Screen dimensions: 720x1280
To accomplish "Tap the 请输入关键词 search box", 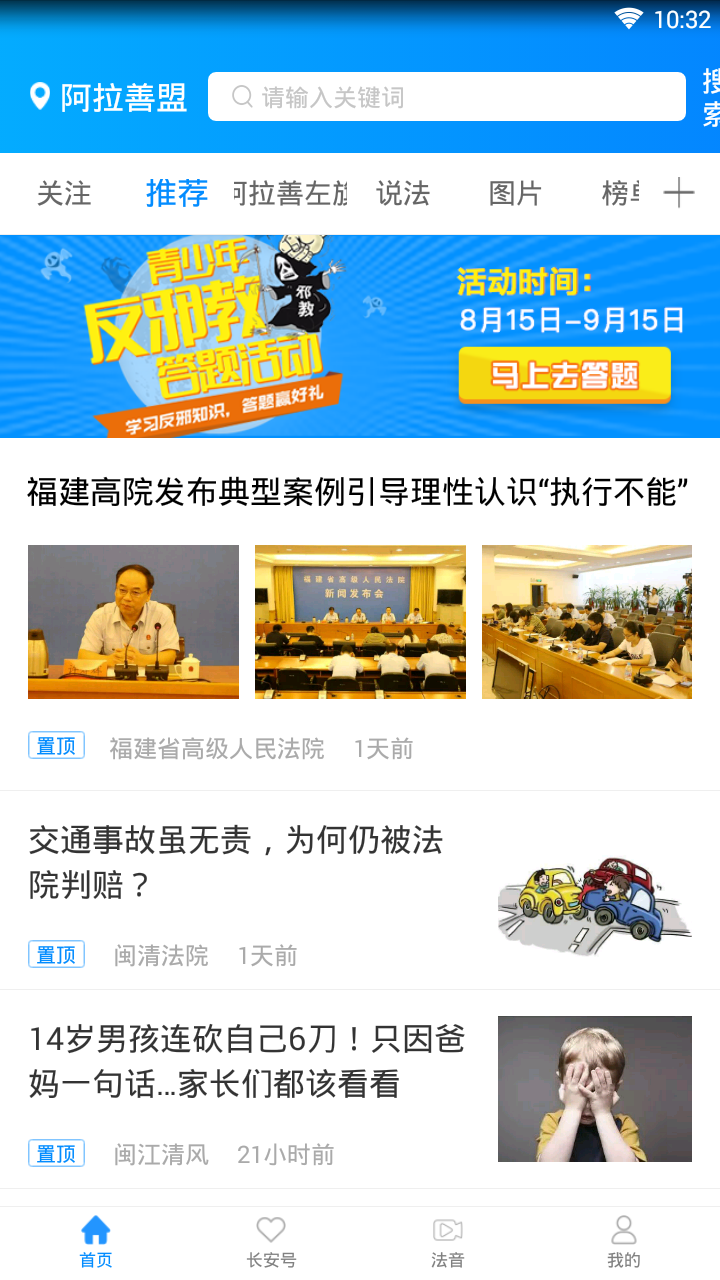I will (x=446, y=97).
